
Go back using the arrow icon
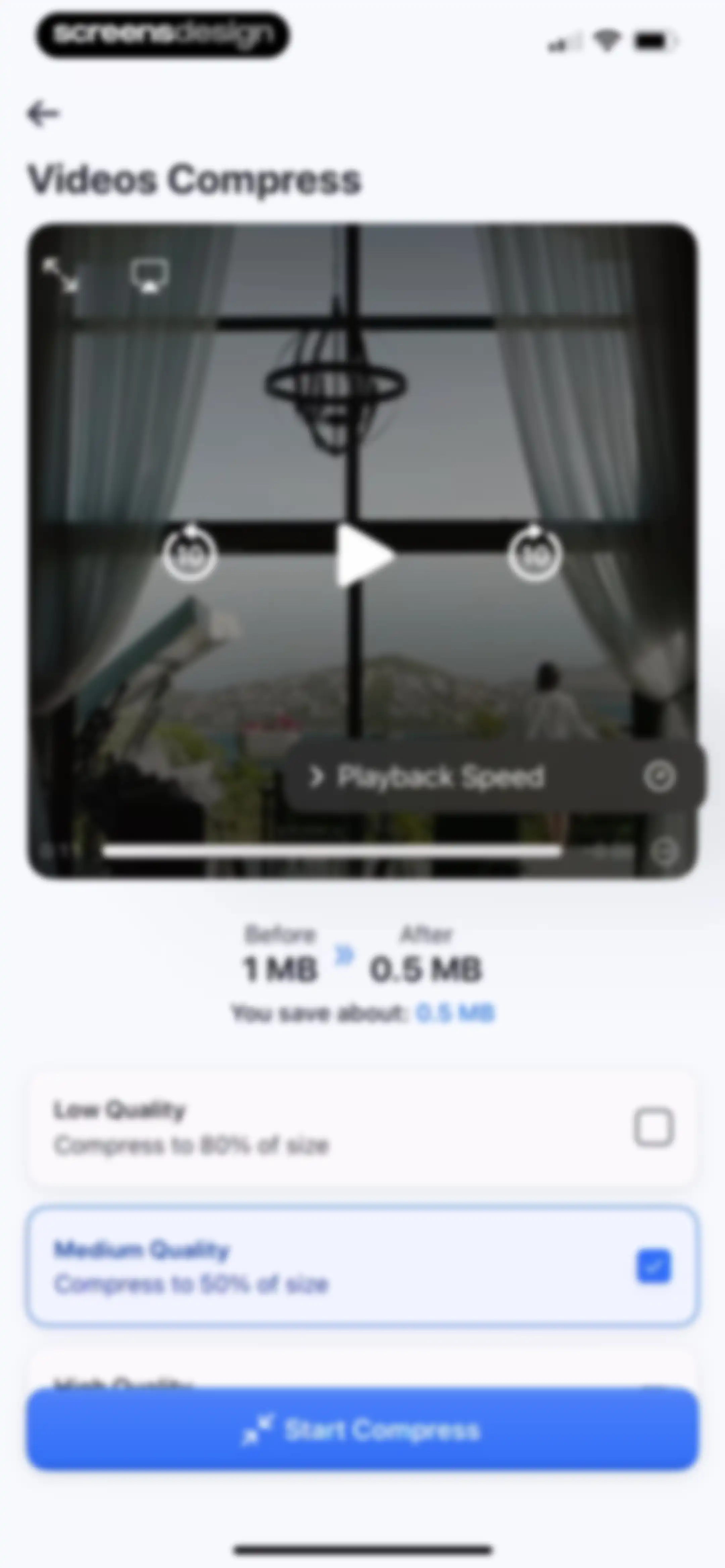(43, 114)
